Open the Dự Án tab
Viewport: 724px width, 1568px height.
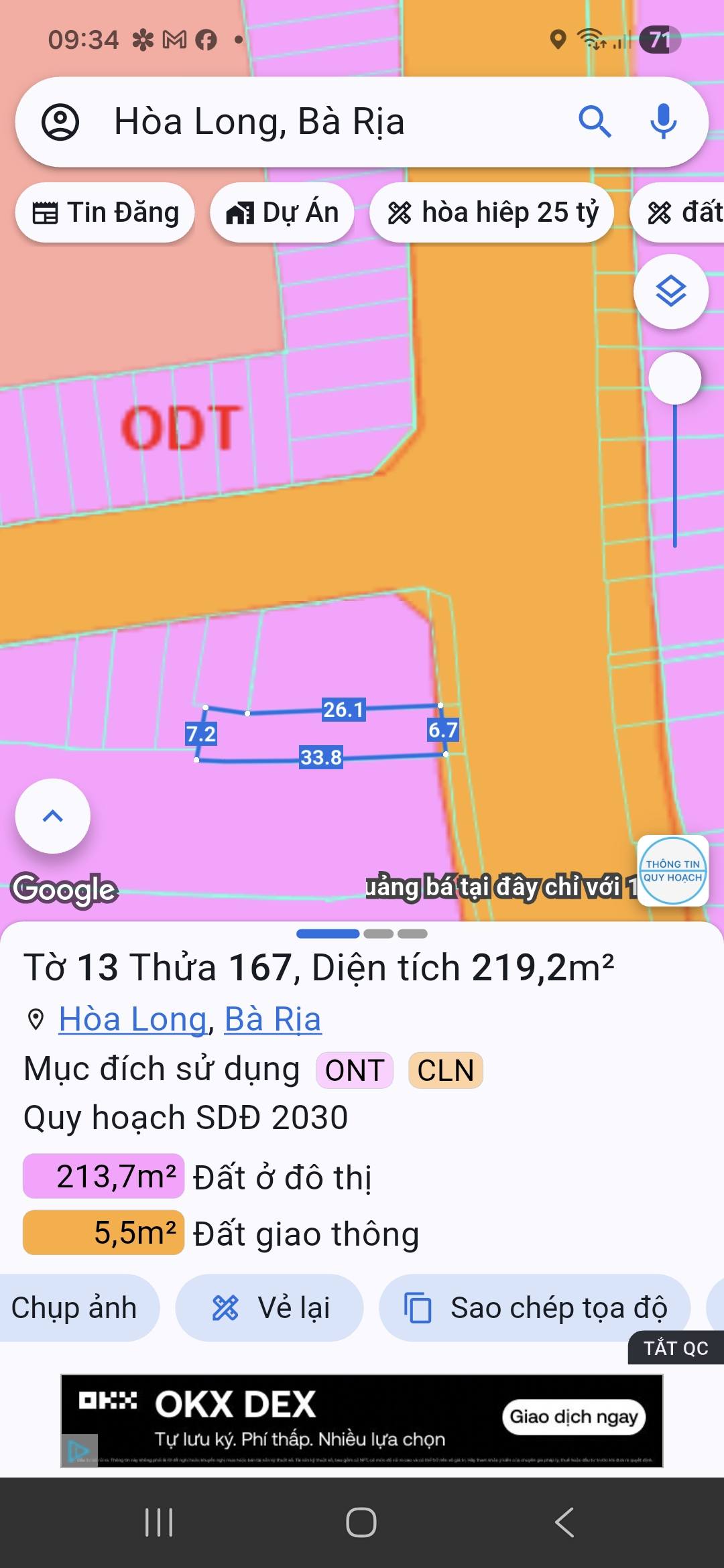[x=282, y=212]
